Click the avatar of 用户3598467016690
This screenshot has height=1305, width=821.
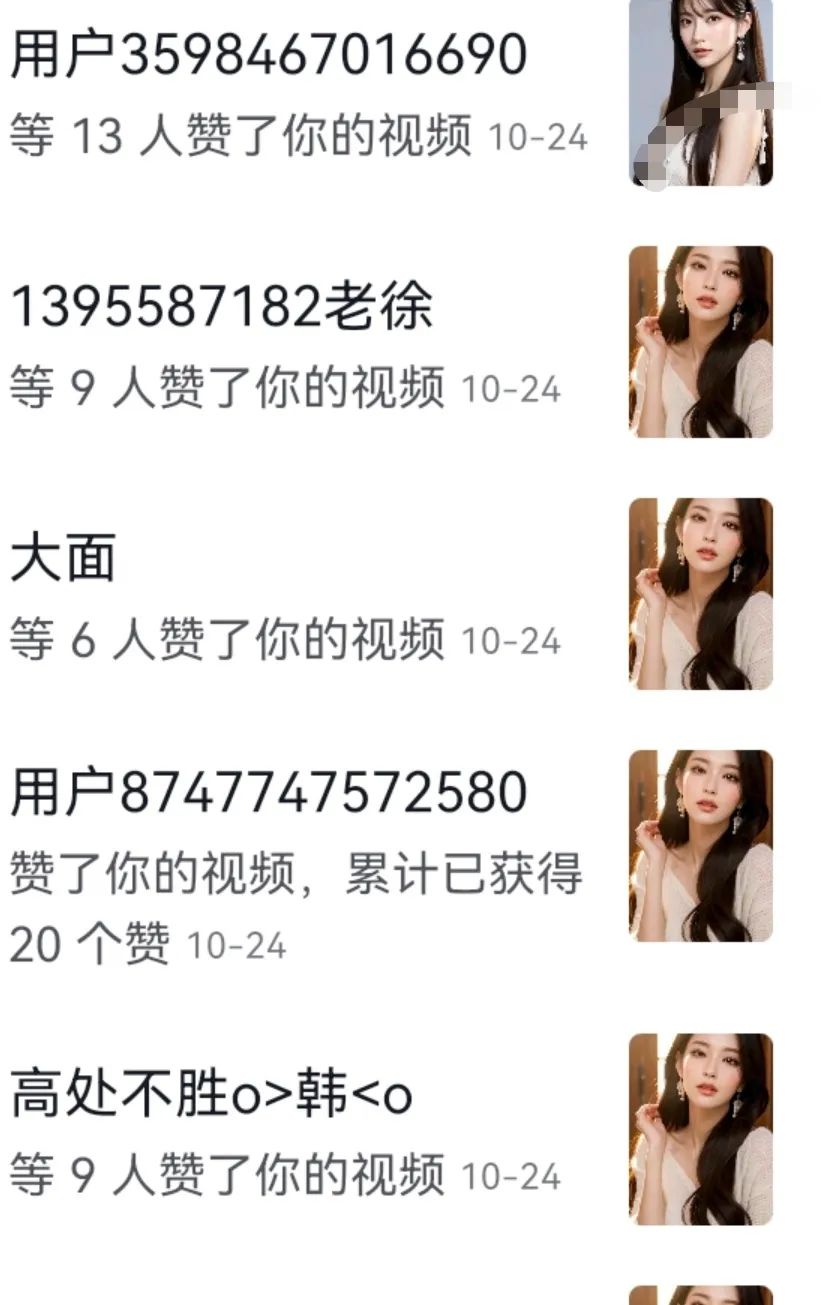702,97
